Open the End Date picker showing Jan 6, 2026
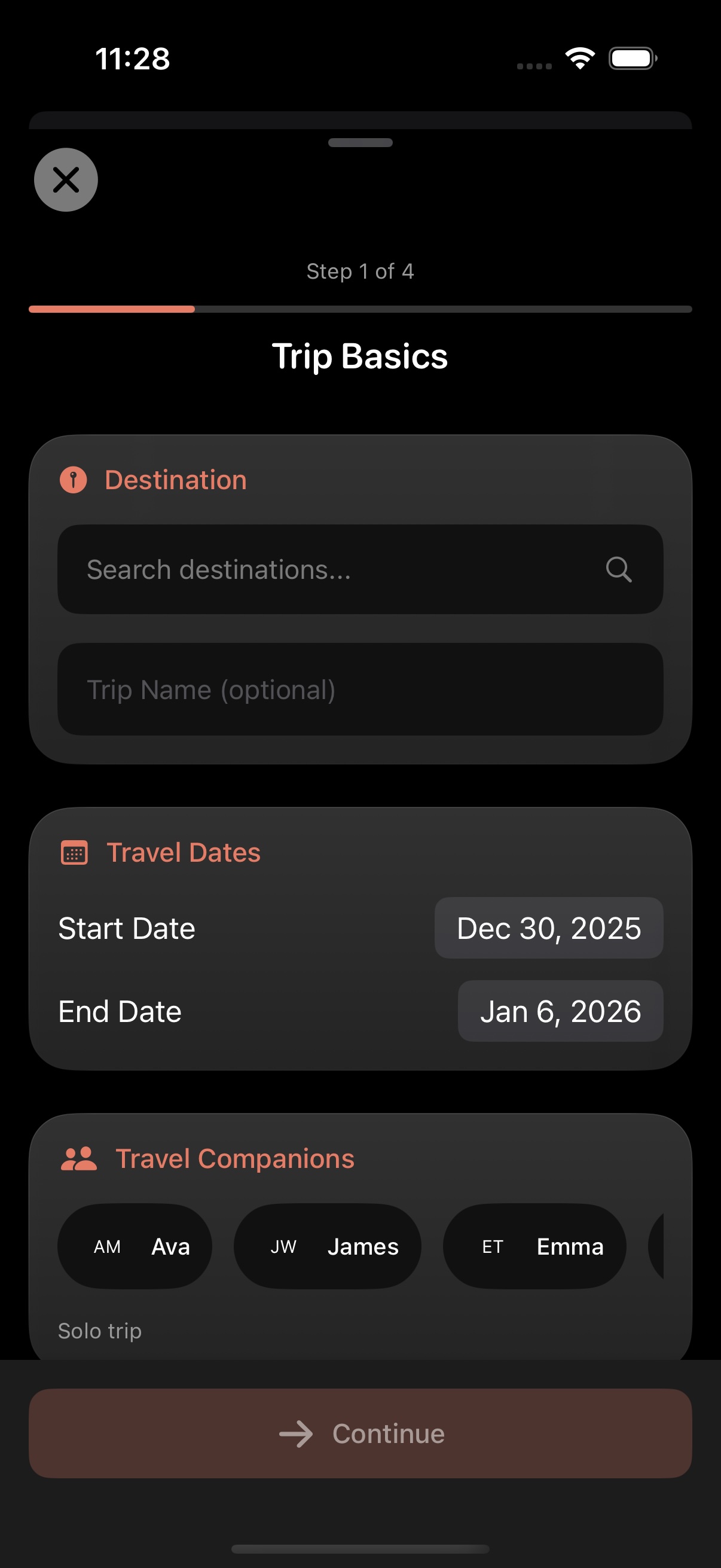Image resolution: width=721 pixels, height=1568 pixels. (559, 1011)
